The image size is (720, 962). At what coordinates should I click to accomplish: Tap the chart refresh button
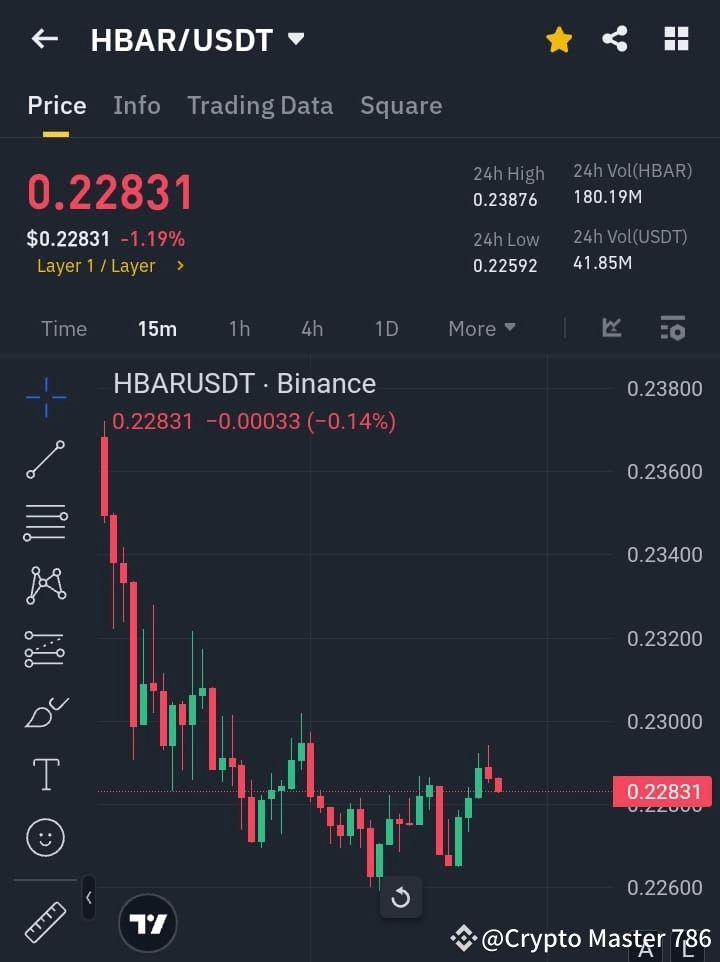point(401,898)
